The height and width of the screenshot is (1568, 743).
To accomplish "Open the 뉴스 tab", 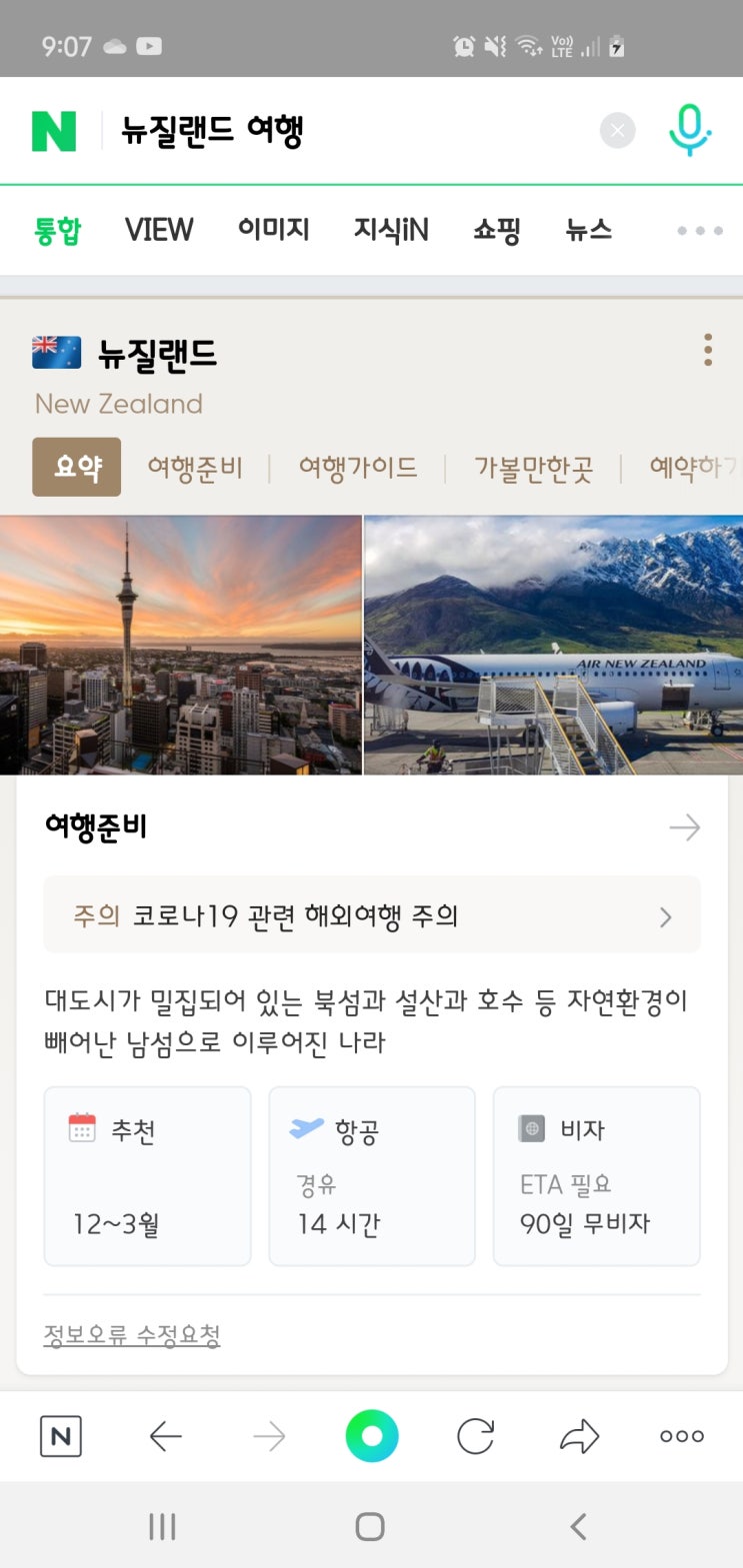I will click(588, 230).
